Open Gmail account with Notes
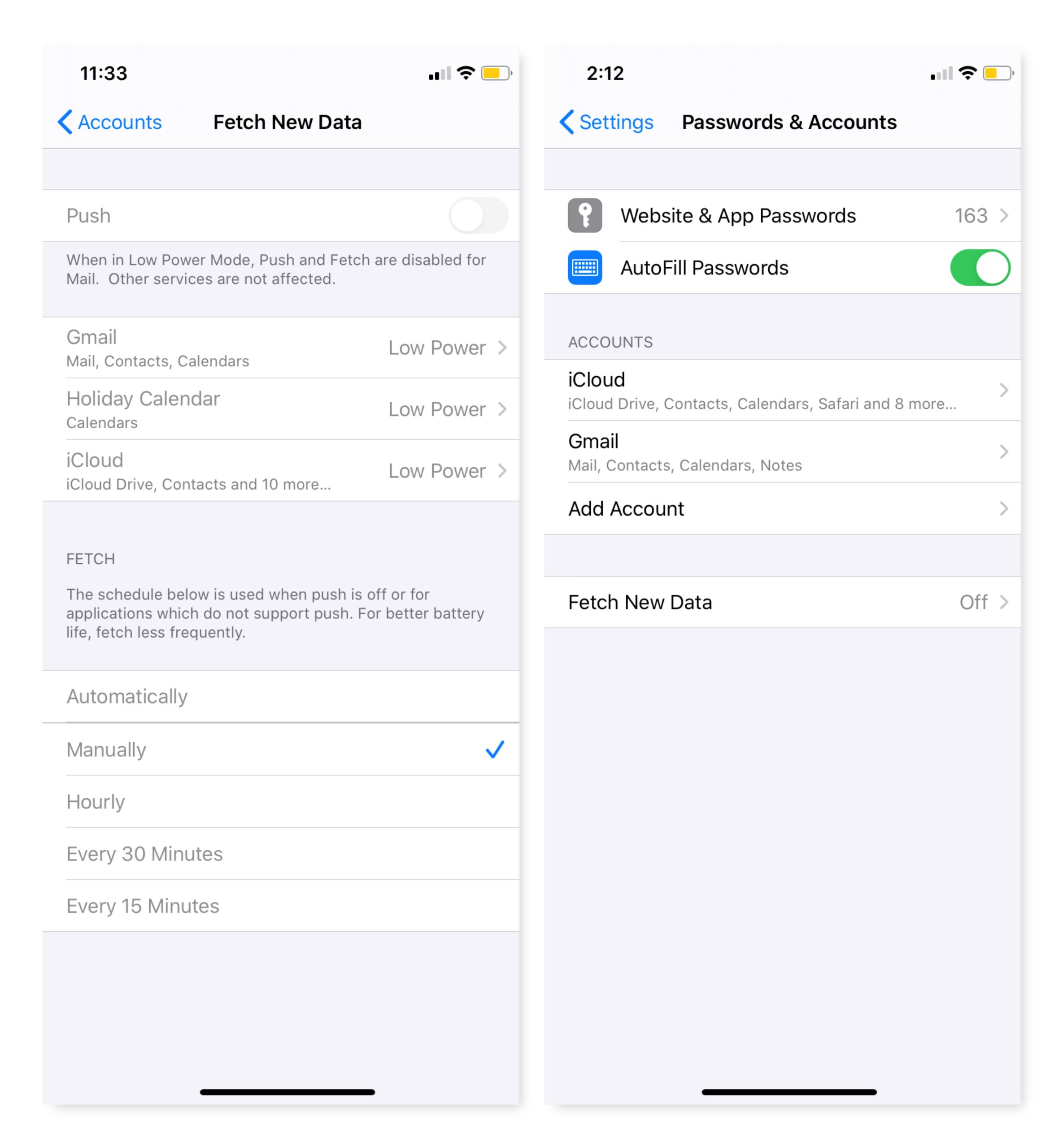 pyautogui.click(x=782, y=452)
